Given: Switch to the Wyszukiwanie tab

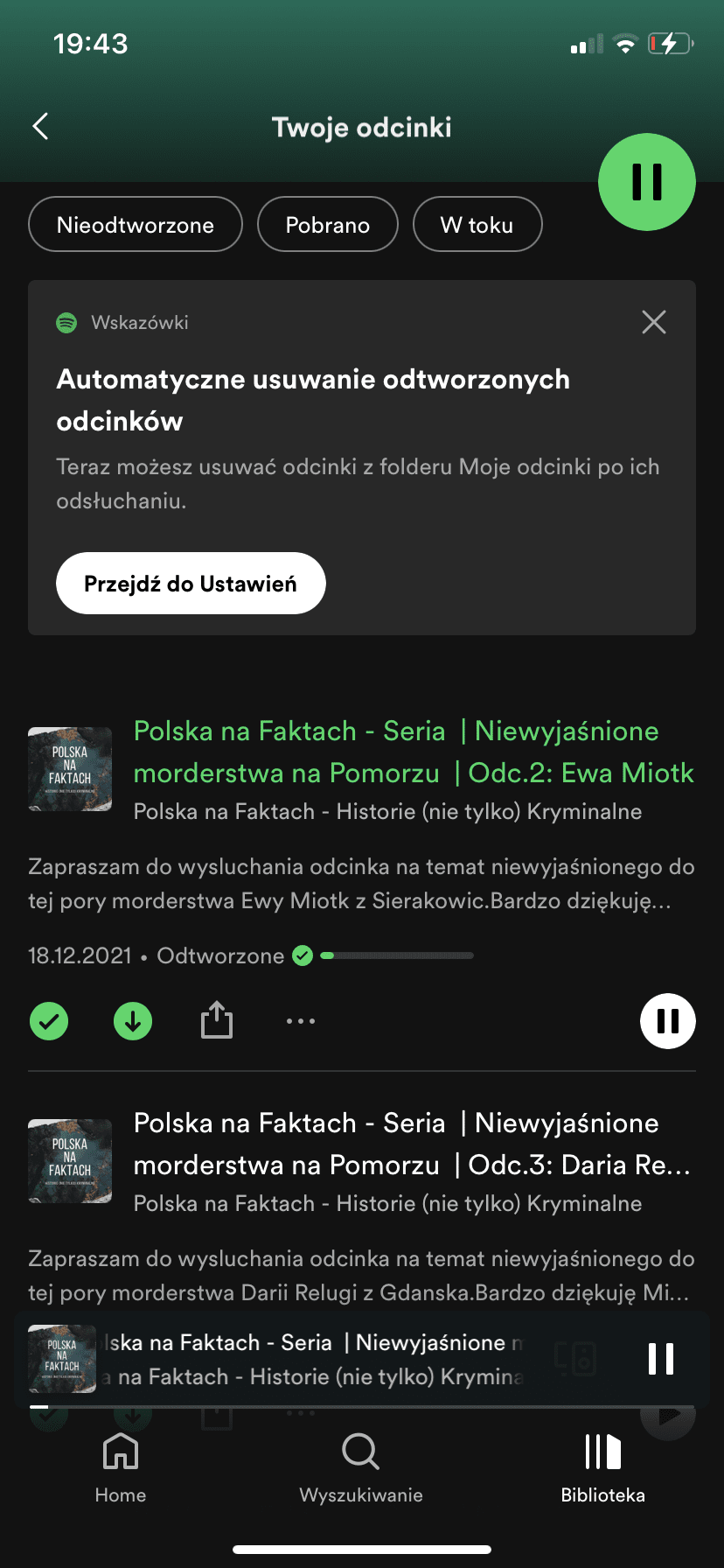Looking at the screenshot, I should 361,1467.
